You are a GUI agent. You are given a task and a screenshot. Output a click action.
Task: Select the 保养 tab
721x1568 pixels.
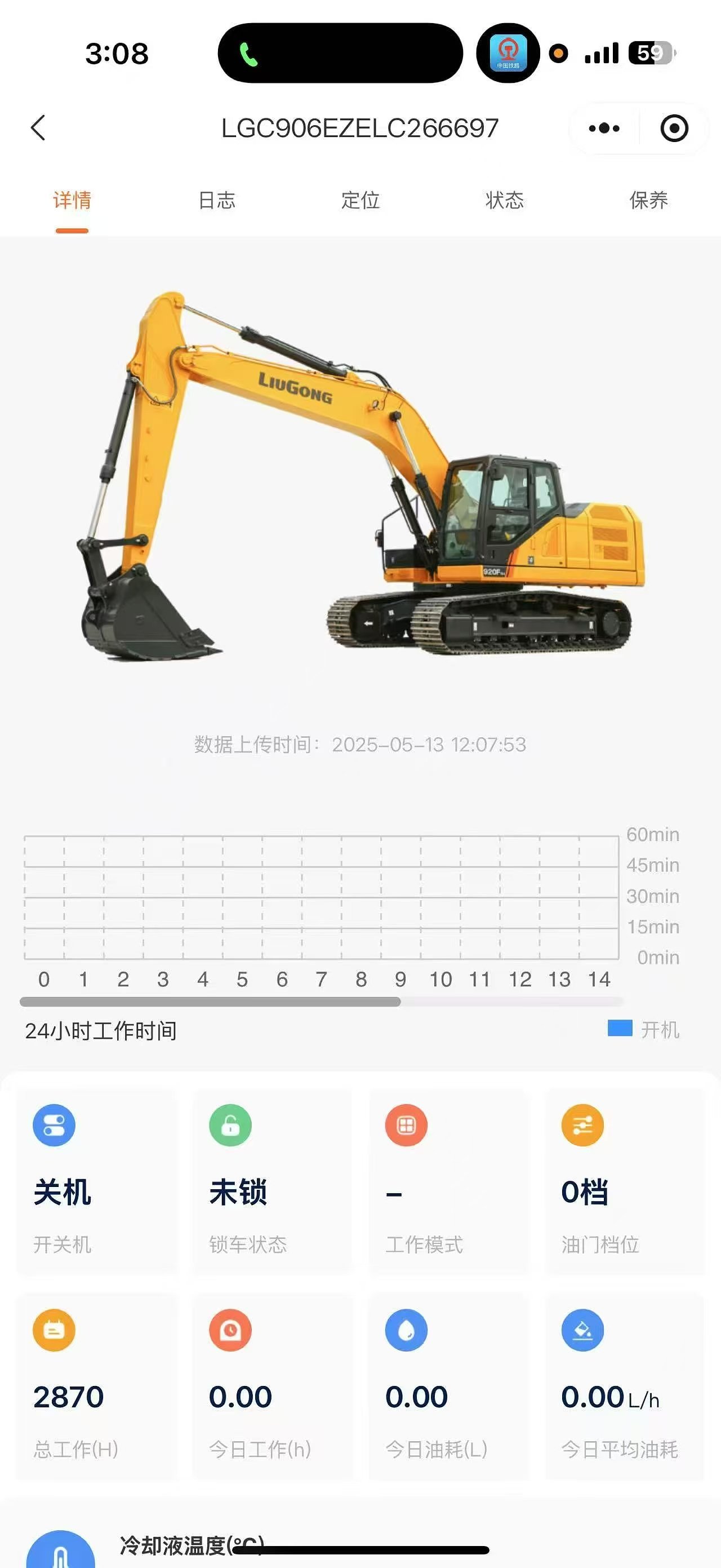coord(648,200)
